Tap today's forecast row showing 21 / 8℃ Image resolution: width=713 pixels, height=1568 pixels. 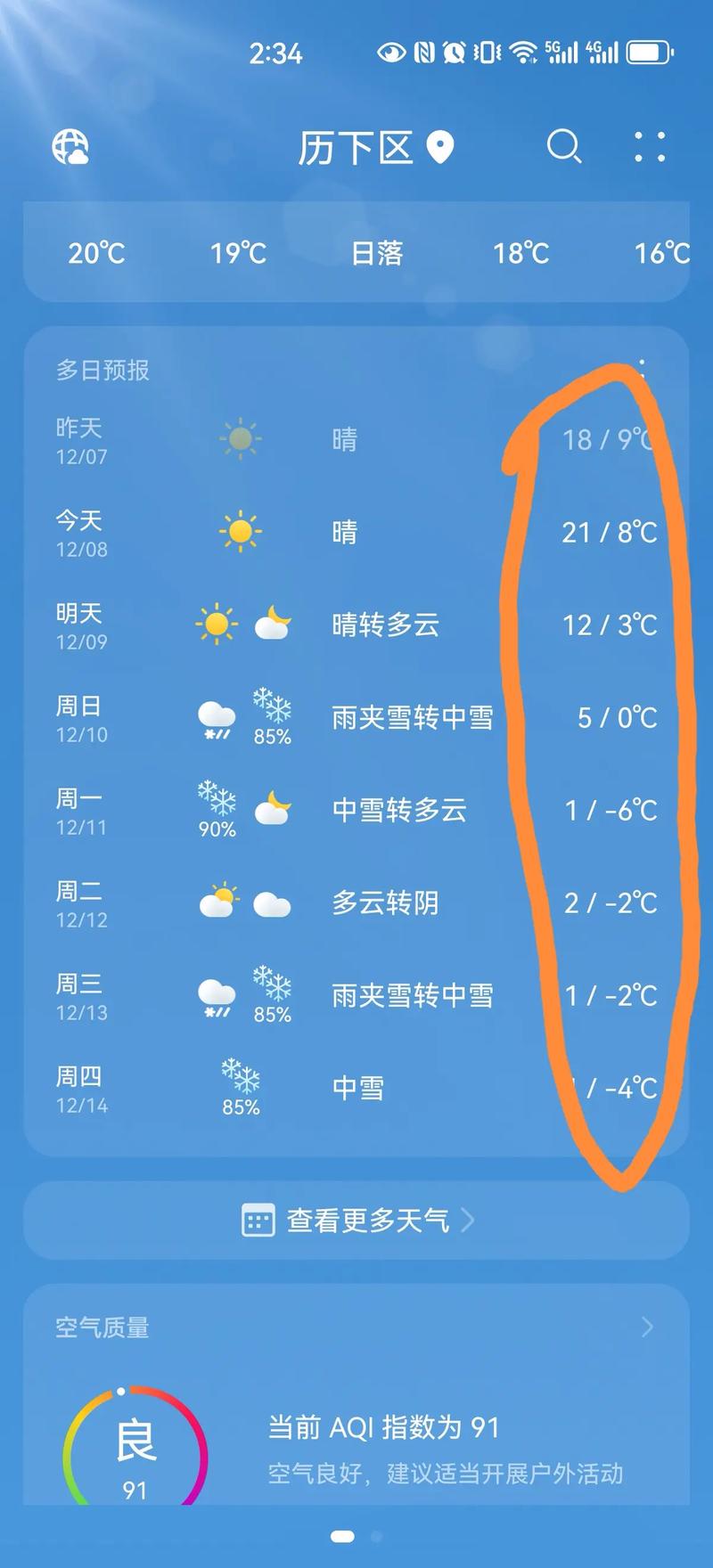pos(356,532)
